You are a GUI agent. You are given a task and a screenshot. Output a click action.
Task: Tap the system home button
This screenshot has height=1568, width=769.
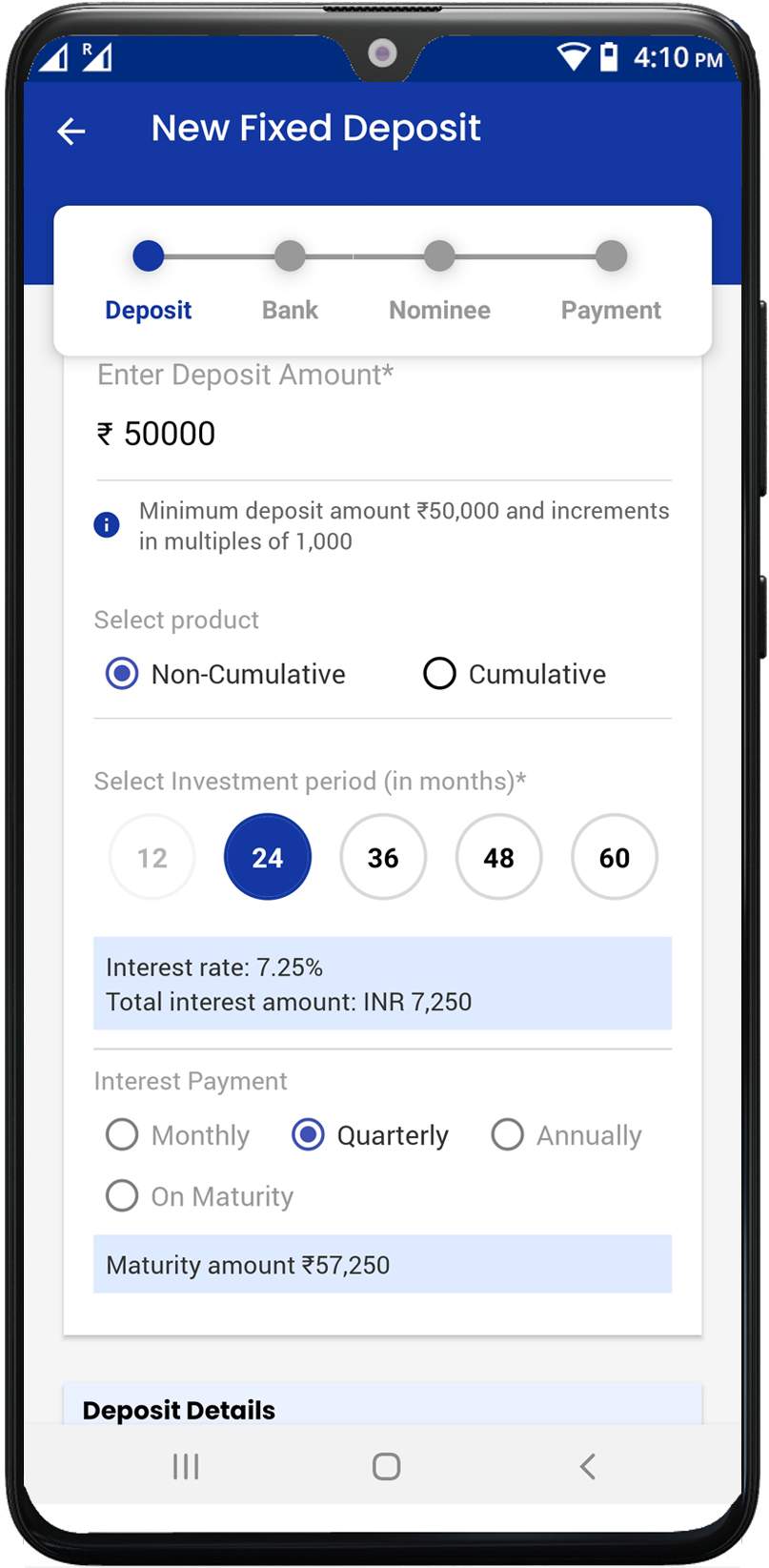point(386,1466)
